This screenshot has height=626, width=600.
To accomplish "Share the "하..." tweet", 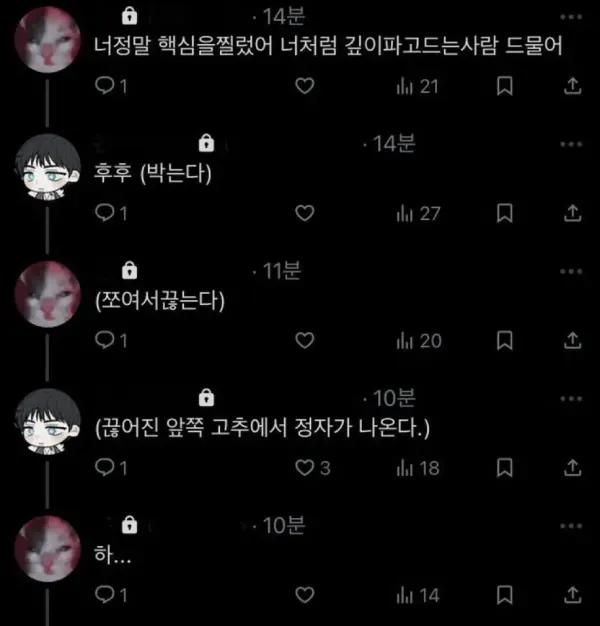I will click(x=572, y=596).
